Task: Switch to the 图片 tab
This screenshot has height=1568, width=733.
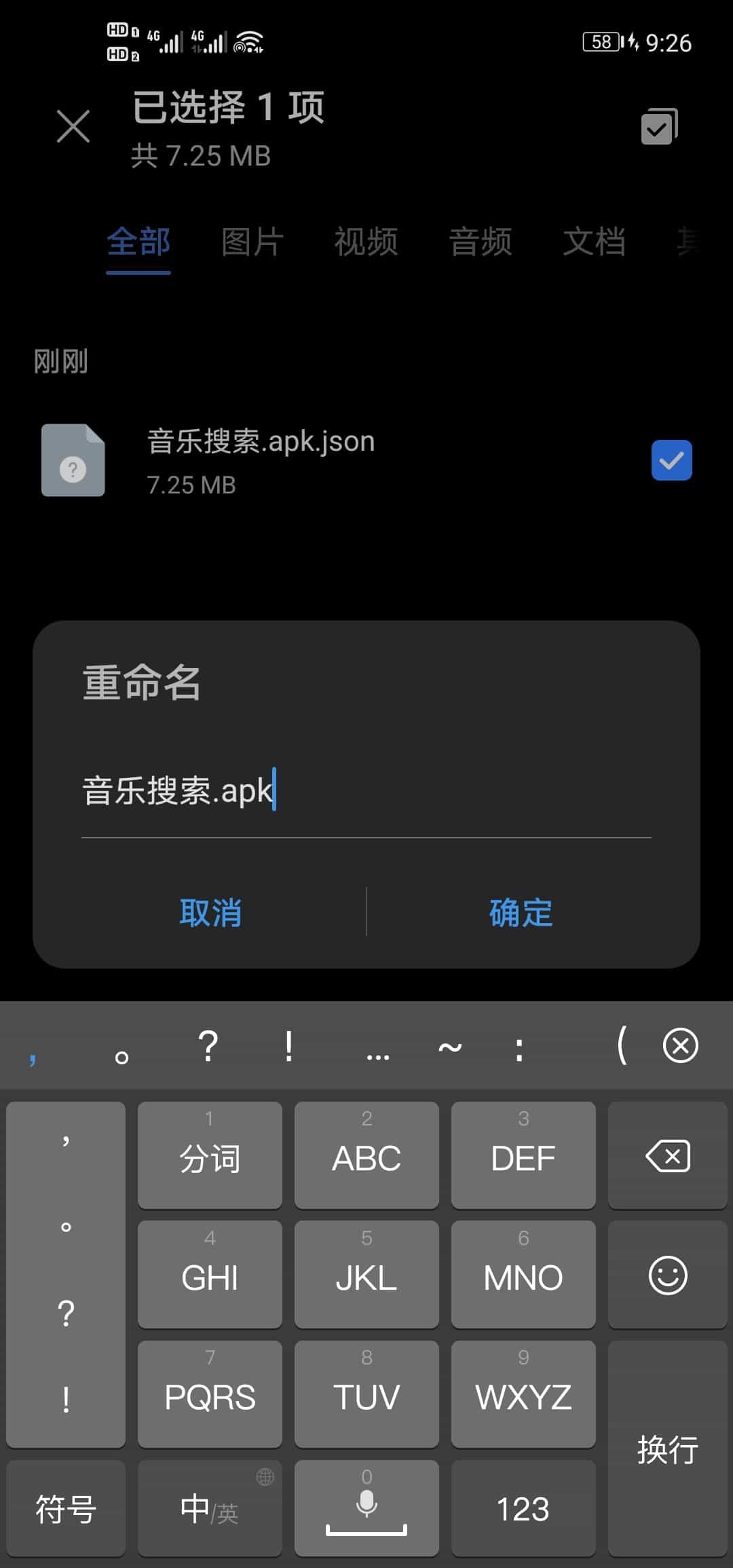Action: click(x=252, y=242)
